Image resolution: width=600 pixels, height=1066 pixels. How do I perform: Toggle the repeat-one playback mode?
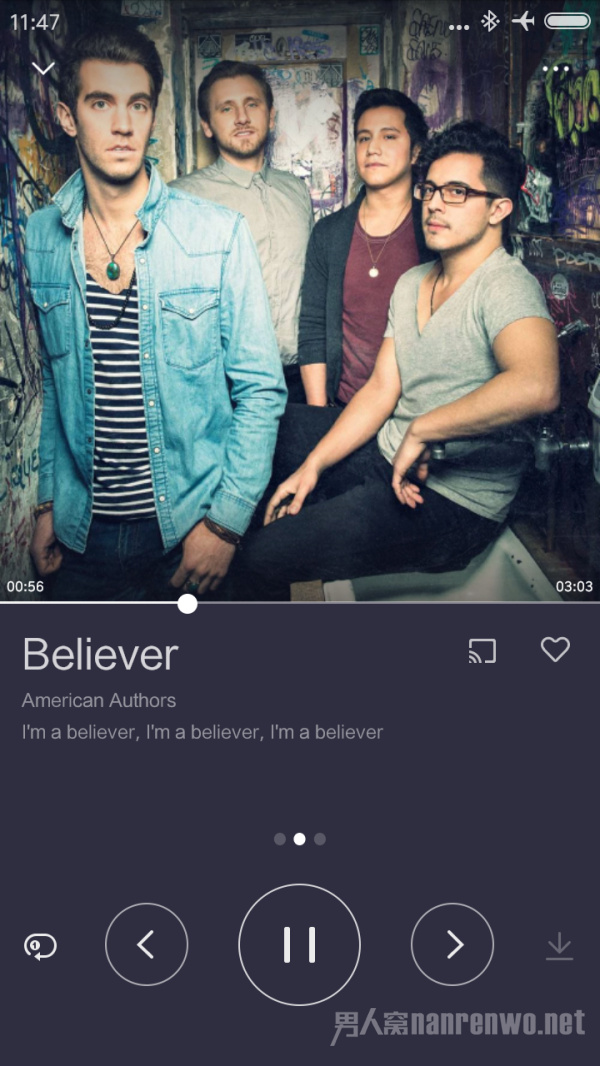pos(40,946)
